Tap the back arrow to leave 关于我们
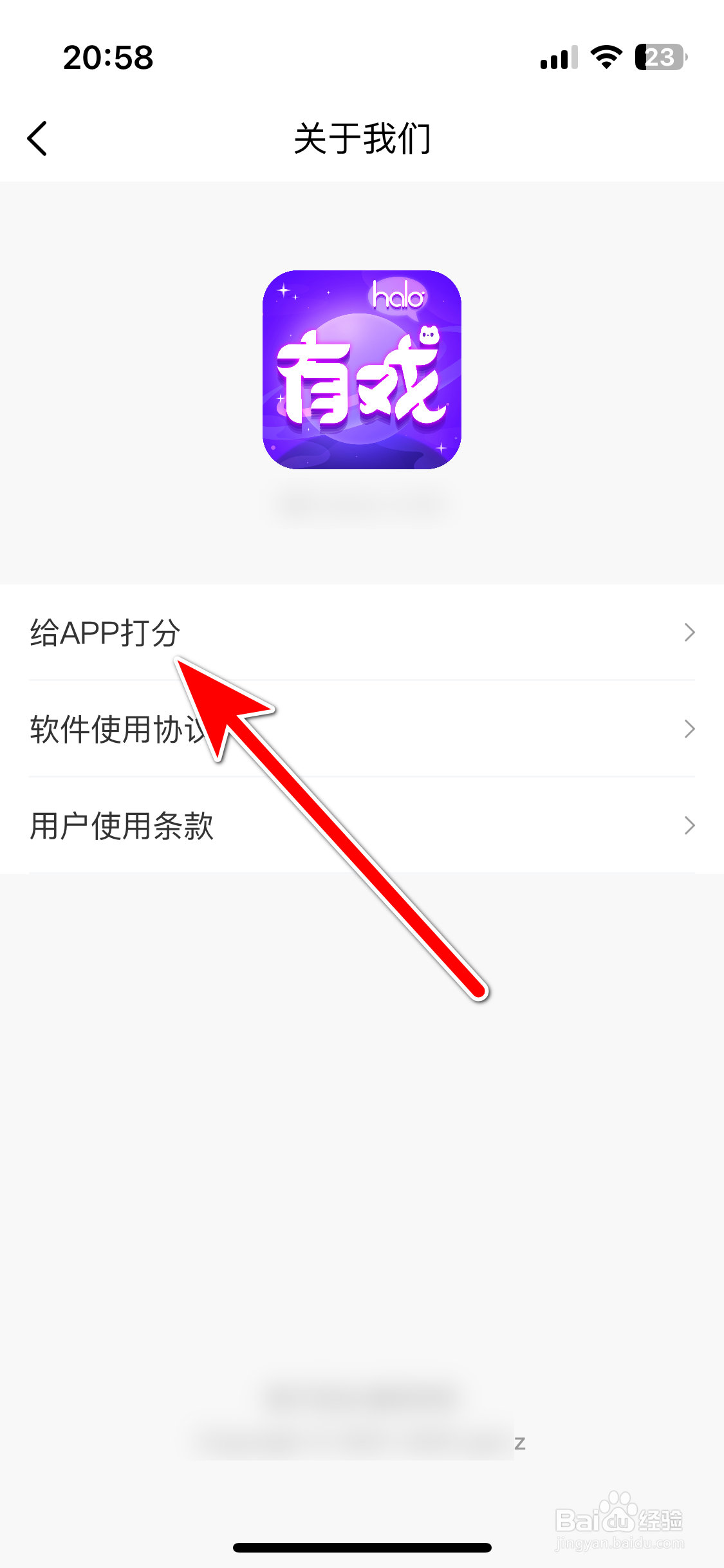Screen dimensions: 724x1568 [37, 138]
